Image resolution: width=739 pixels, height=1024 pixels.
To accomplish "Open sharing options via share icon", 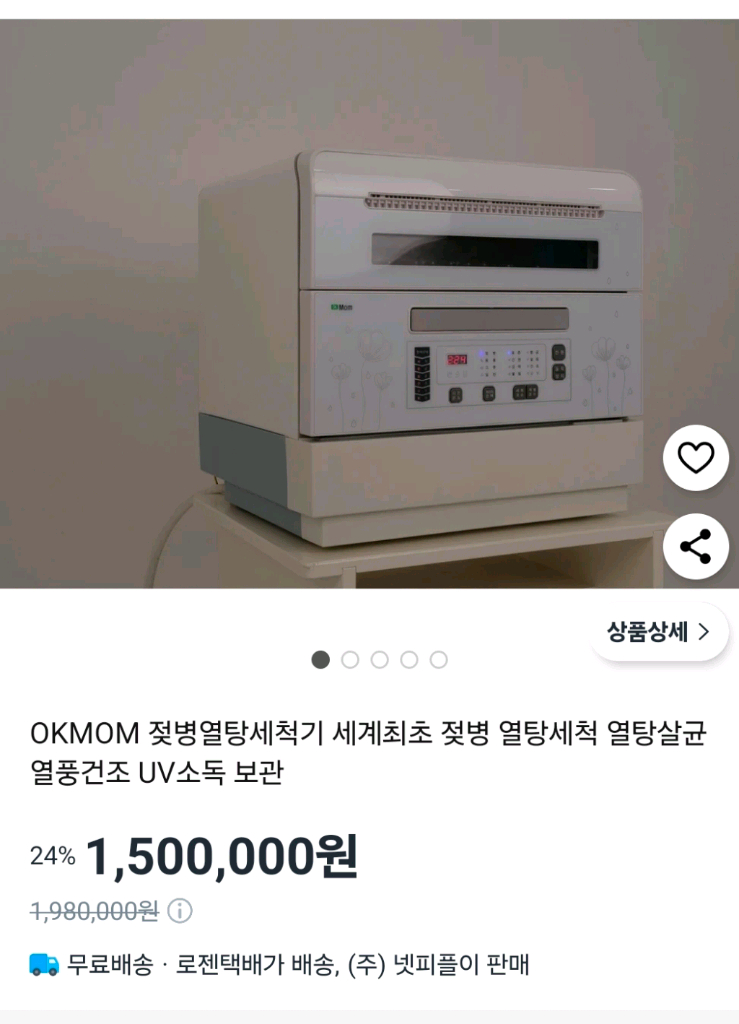I will (x=695, y=544).
